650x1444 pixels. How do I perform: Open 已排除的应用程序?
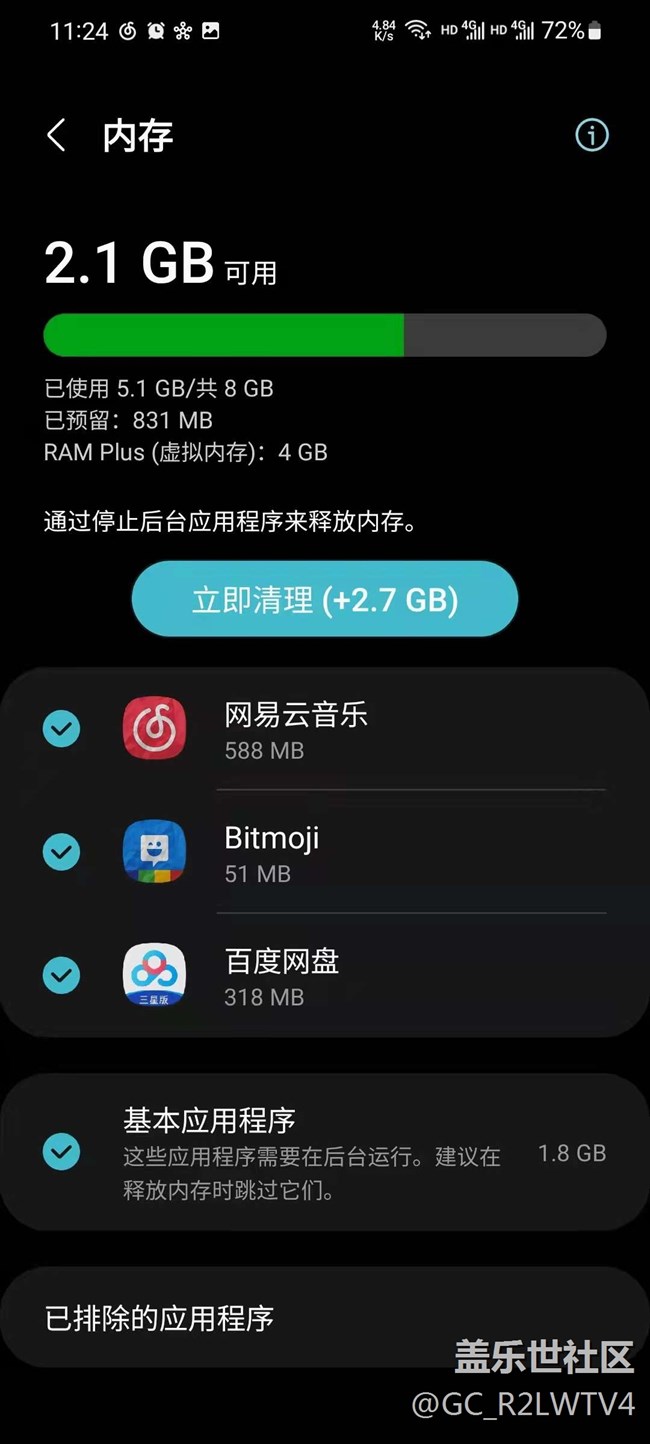325,1318
